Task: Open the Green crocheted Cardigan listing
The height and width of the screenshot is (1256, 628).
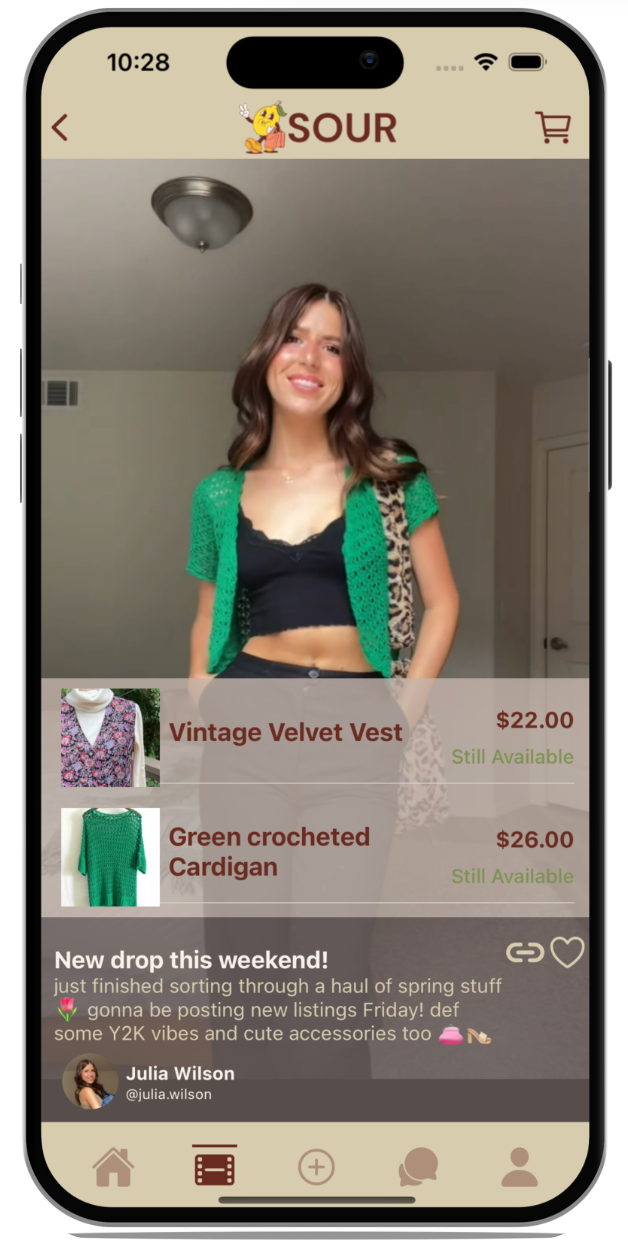Action: [x=316, y=856]
